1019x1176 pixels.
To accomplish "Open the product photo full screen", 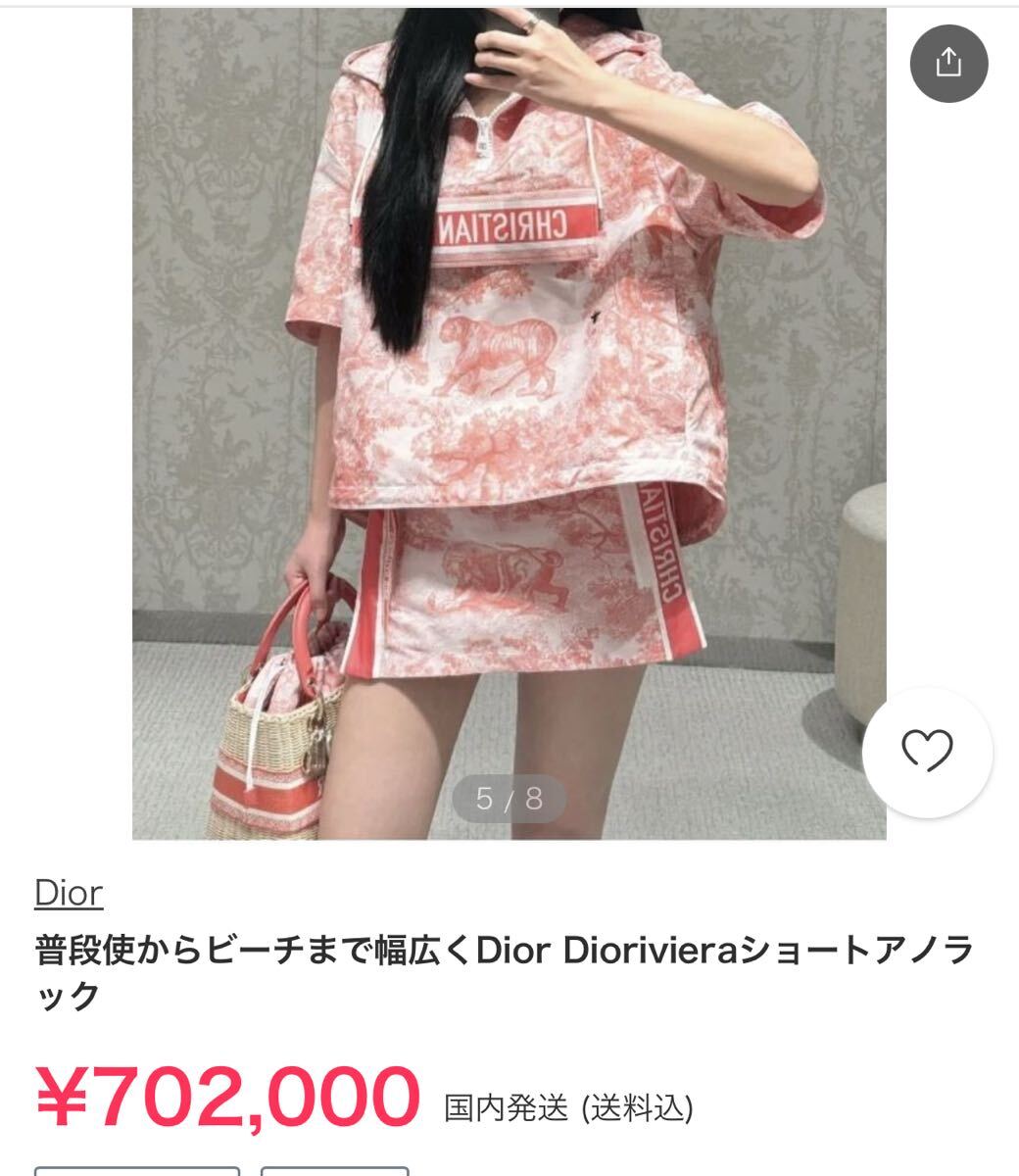I will 509,421.
